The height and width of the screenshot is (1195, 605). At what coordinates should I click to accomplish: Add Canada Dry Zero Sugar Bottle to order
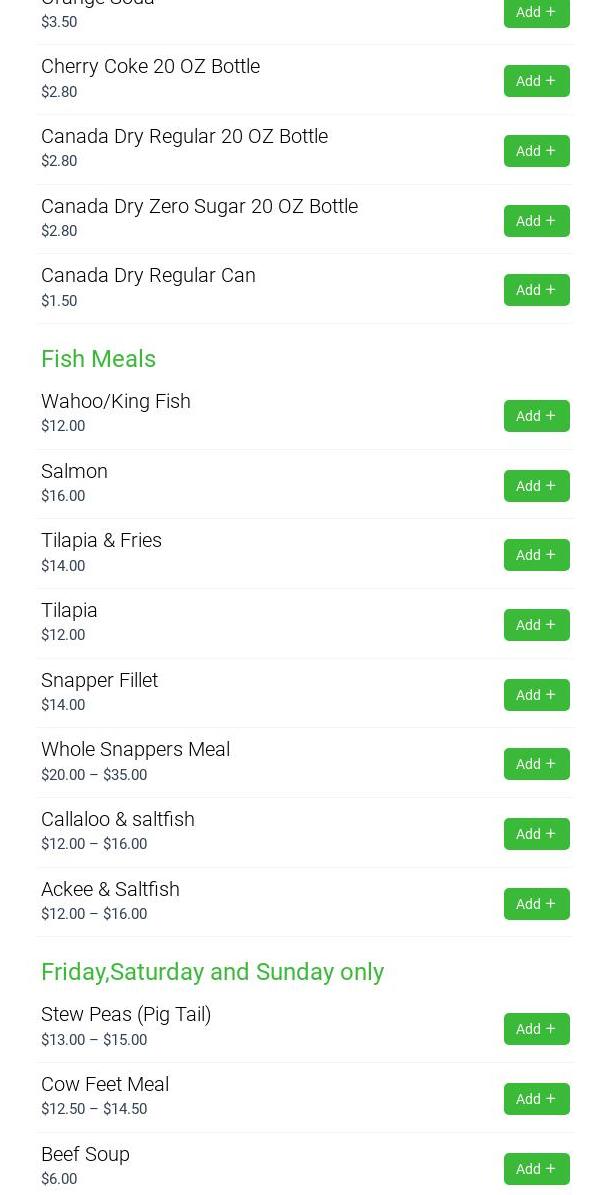coord(536,221)
